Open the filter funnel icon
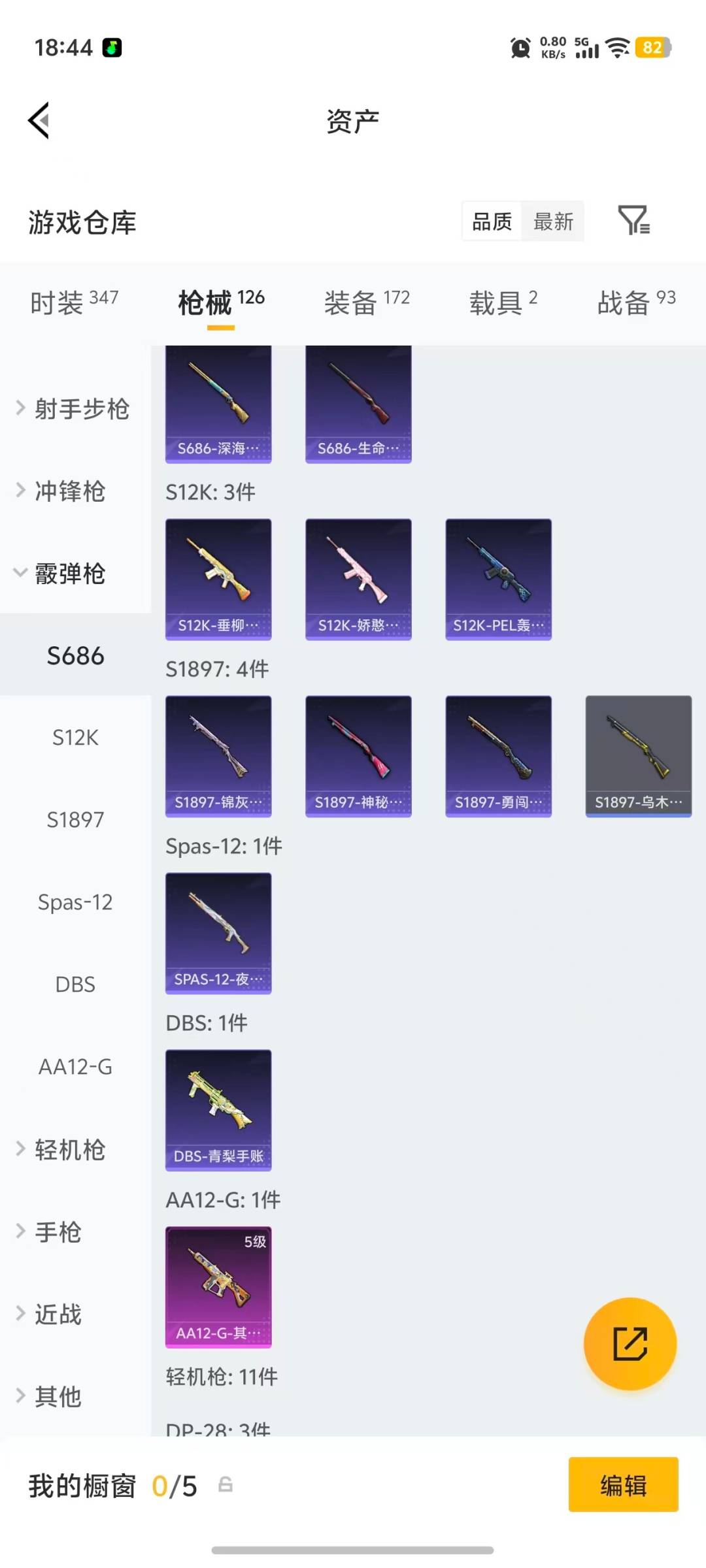Image resolution: width=706 pixels, height=1568 pixels. 633,220
